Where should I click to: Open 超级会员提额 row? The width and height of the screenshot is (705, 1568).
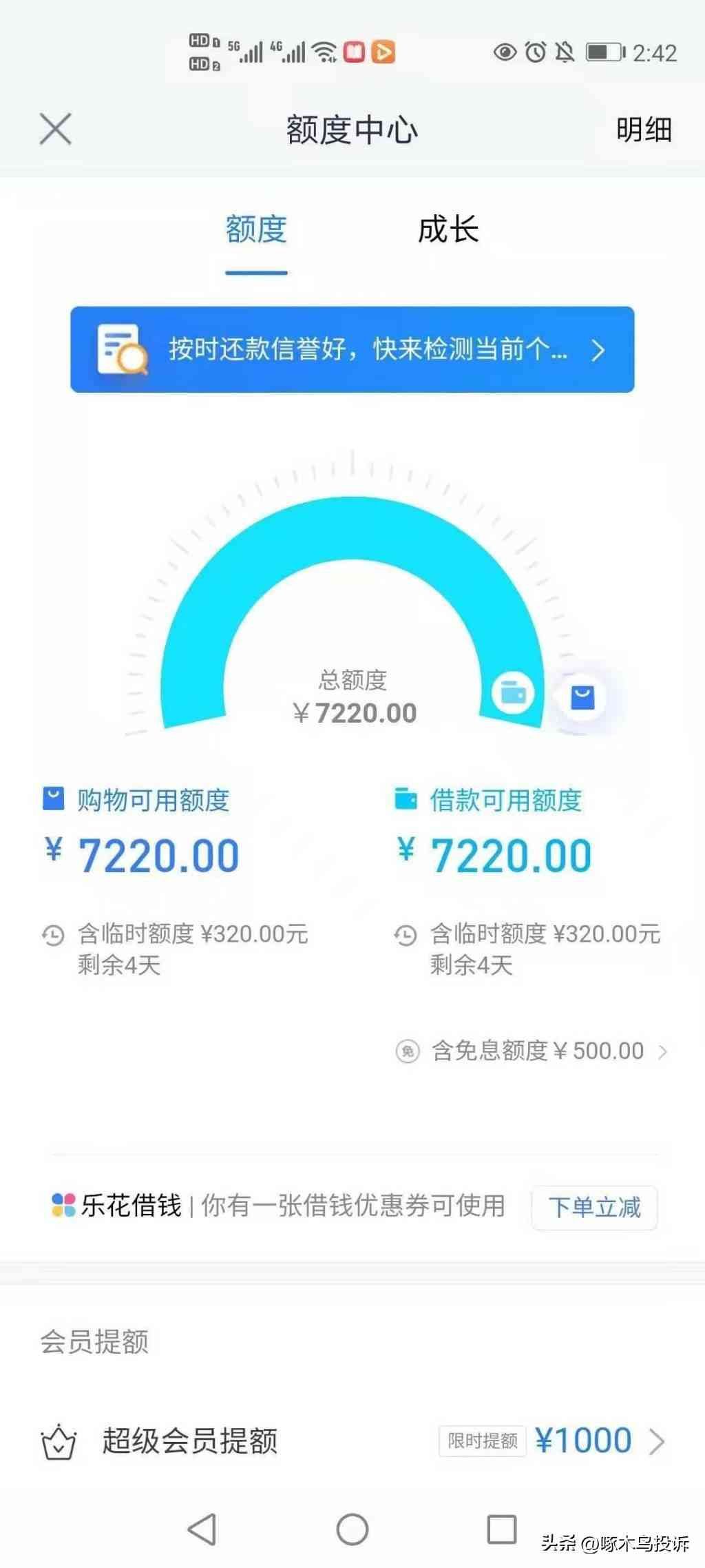click(x=352, y=1441)
